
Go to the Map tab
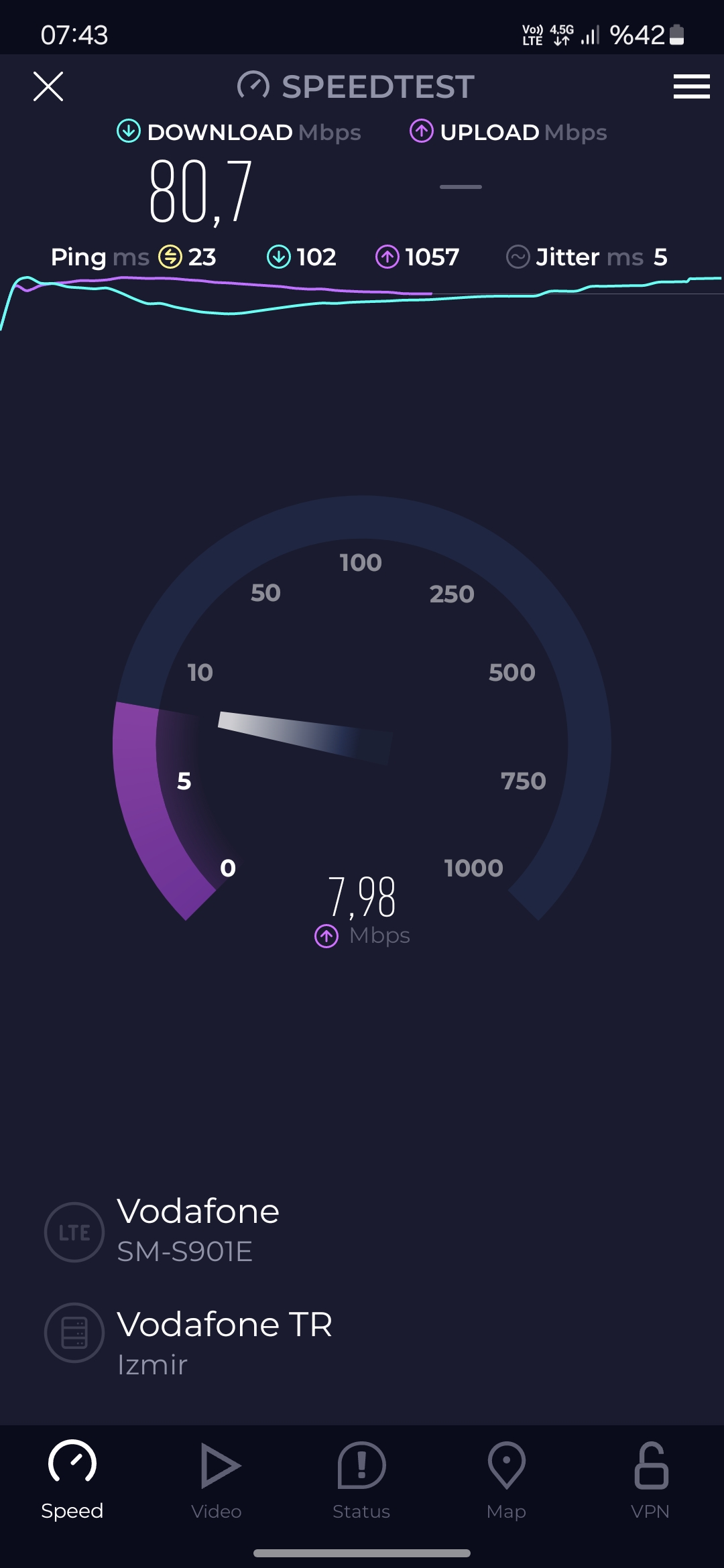pyautogui.click(x=506, y=1482)
